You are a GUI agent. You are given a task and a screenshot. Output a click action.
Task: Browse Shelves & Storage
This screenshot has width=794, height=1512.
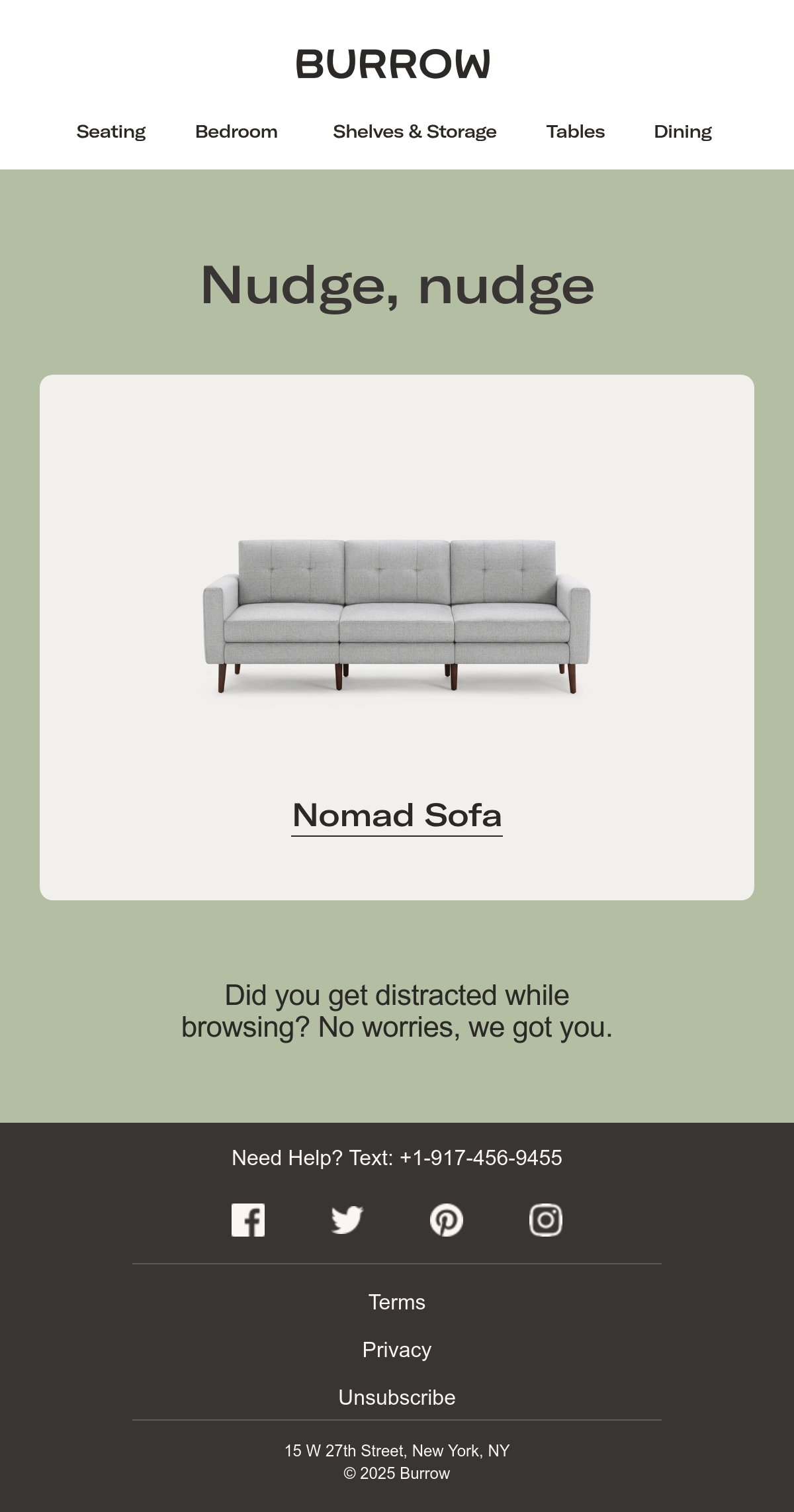(415, 132)
